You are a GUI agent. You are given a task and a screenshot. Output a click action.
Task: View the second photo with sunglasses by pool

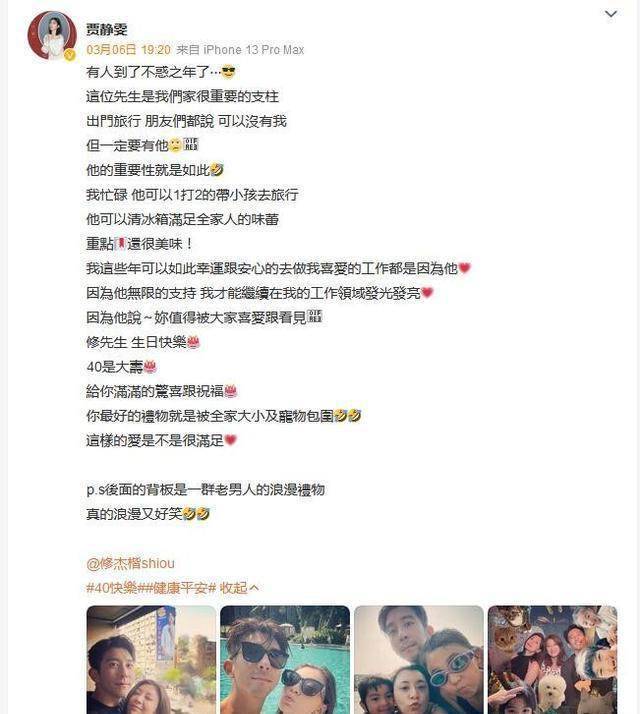[x=285, y=659]
